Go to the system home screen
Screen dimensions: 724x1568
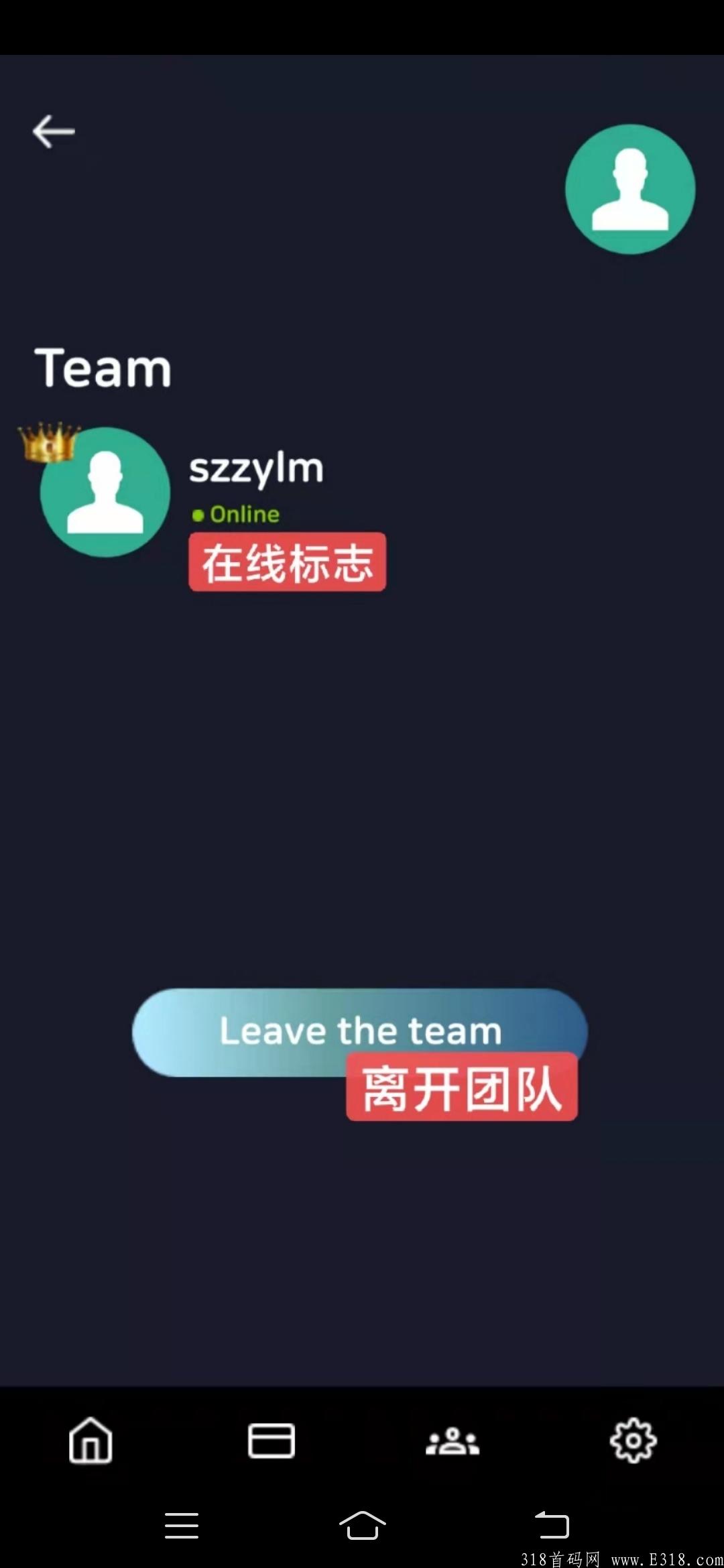[362, 1526]
